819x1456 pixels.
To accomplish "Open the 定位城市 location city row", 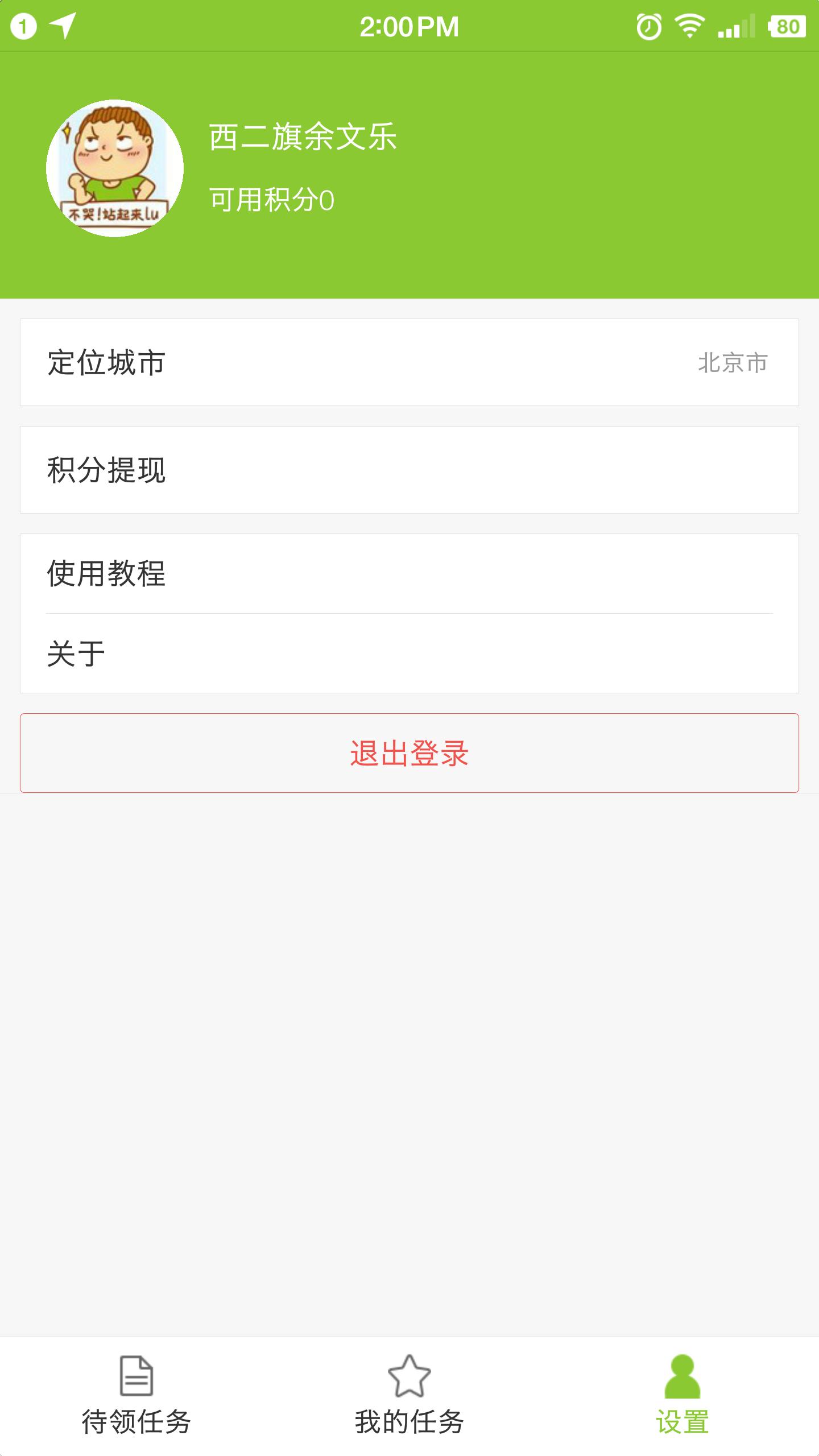I will tap(409, 362).
